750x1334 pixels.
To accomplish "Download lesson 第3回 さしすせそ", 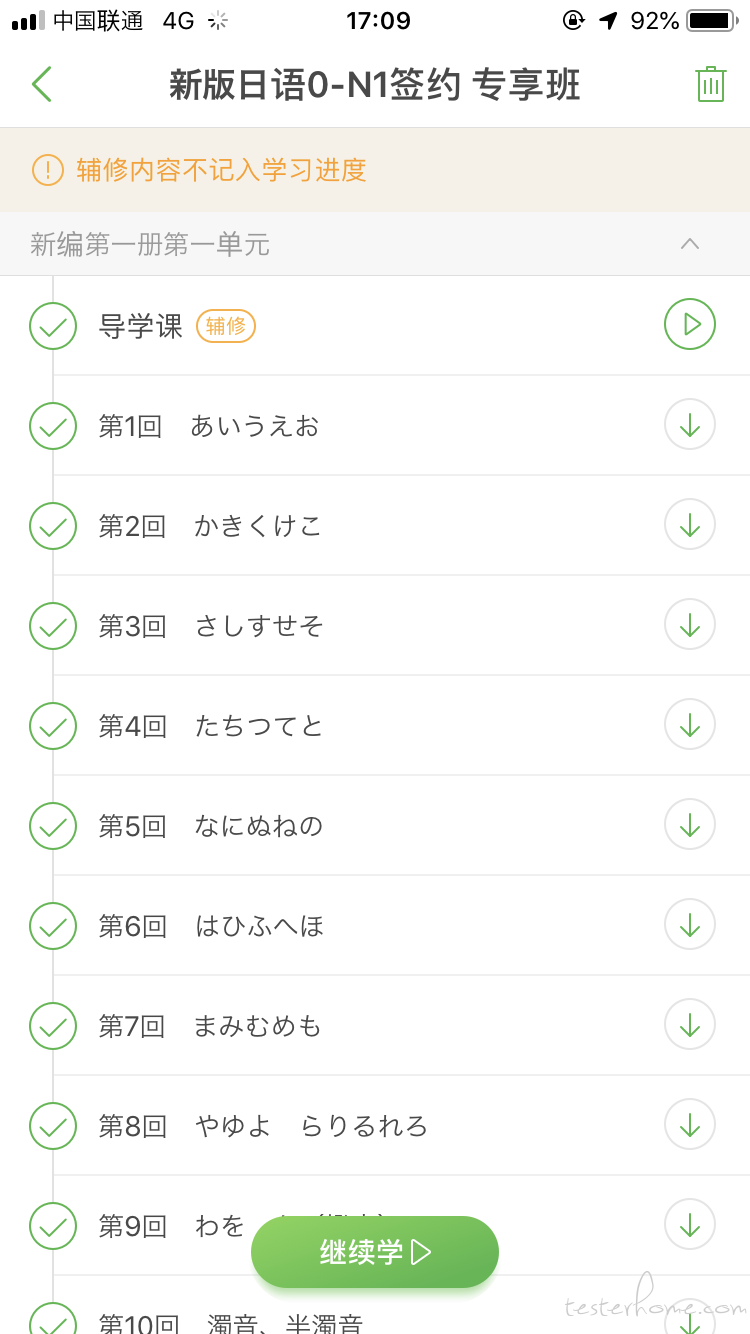I will tap(690, 625).
